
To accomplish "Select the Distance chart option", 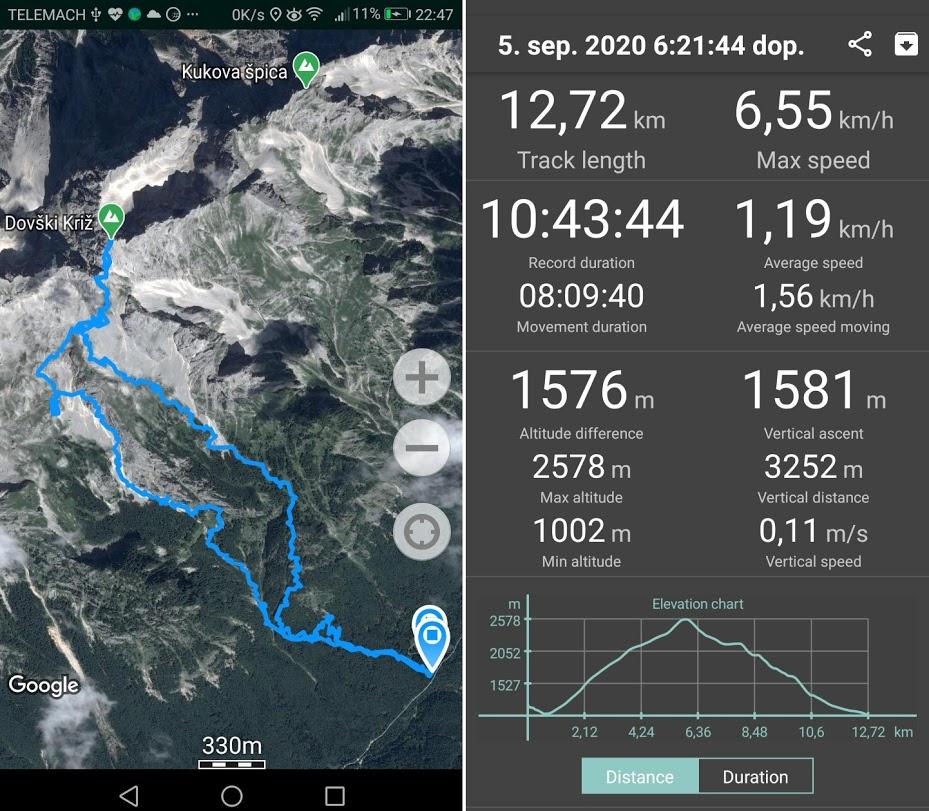I will [x=639, y=777].
